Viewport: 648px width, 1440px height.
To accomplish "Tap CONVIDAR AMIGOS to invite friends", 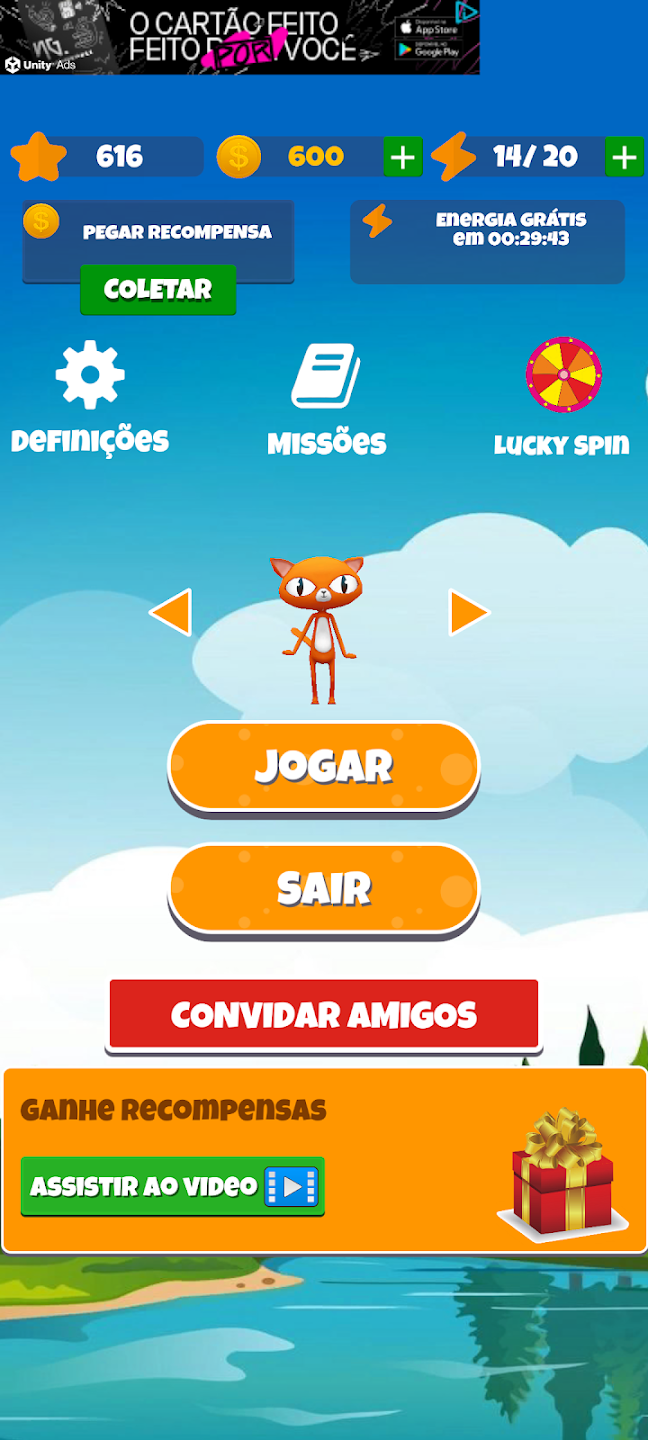I will (x=324, y=1014).
